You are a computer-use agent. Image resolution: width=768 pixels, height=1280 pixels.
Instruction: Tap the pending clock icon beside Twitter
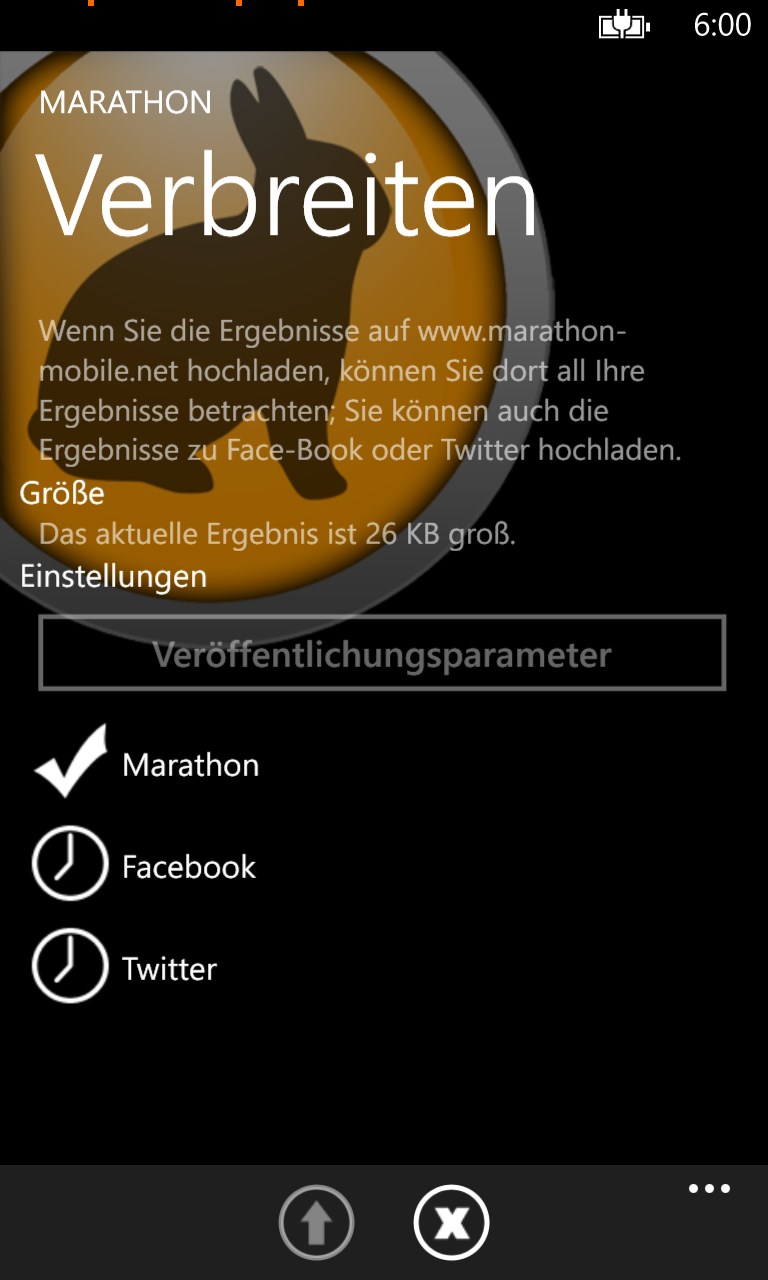pos(69,966)
